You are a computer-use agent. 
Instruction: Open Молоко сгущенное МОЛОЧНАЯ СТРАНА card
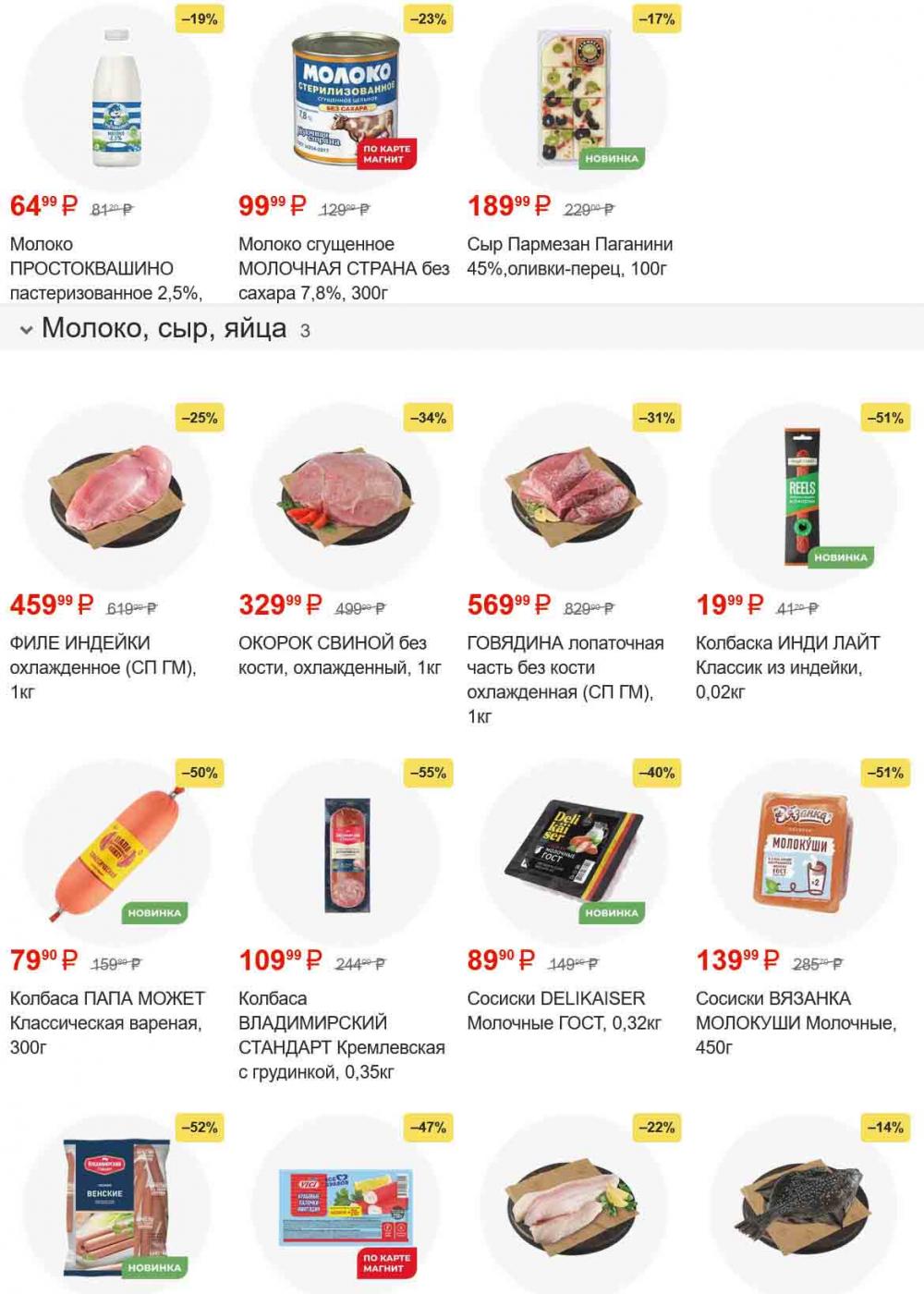coord(344,102)
